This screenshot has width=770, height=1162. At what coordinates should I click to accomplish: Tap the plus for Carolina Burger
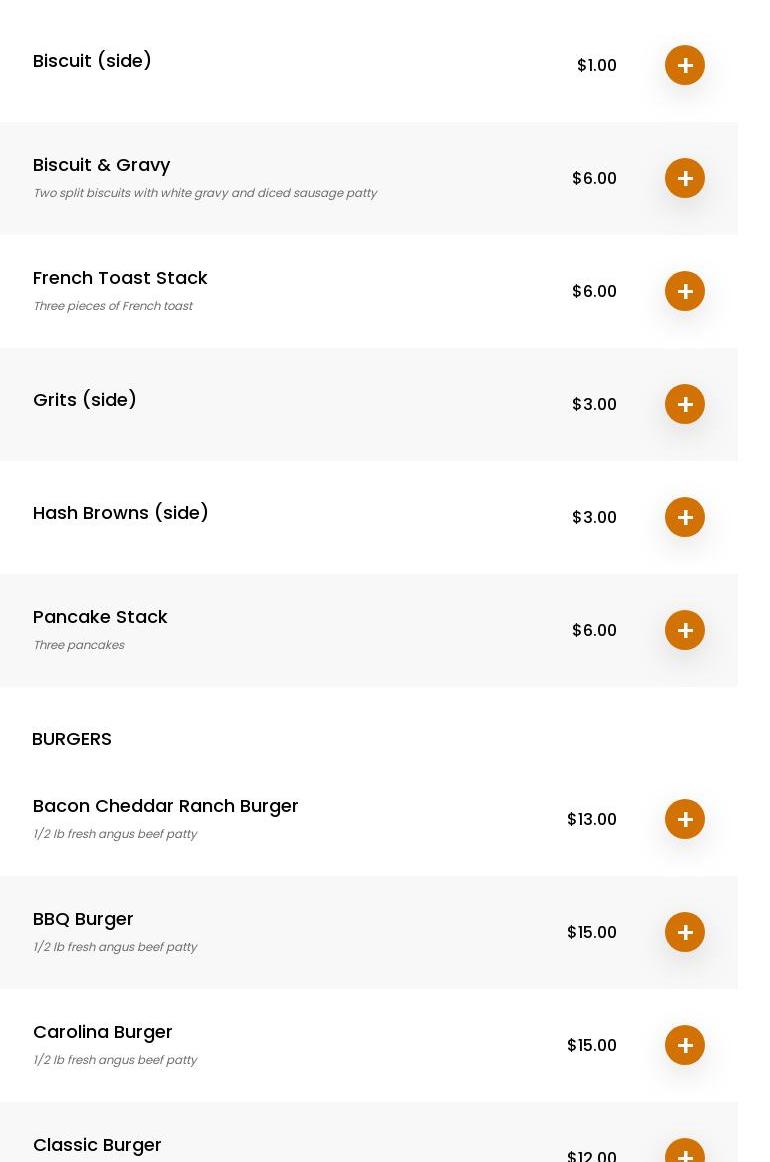click(x=685, y=1045)
